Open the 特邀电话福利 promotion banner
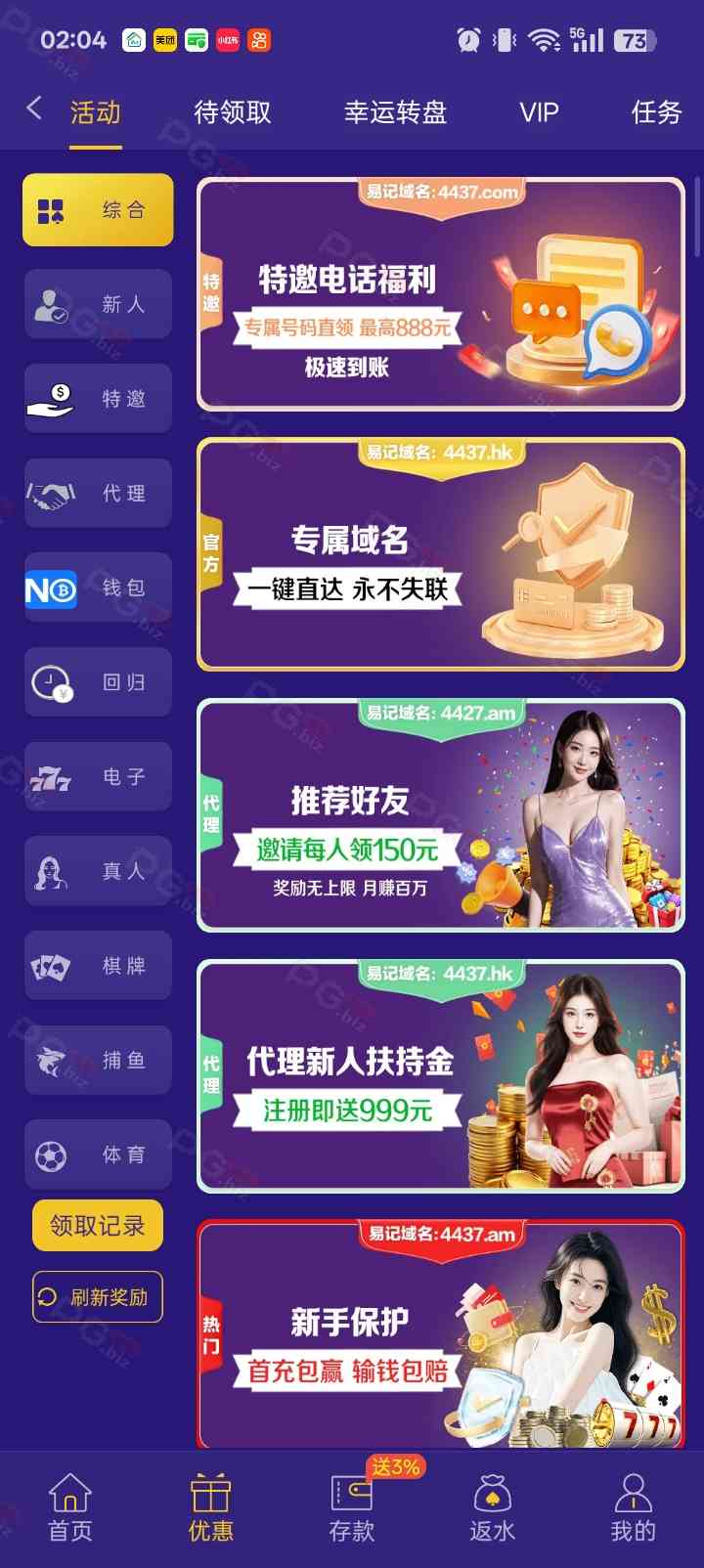Screen dimensions: 704x1568 coord(441,294)
